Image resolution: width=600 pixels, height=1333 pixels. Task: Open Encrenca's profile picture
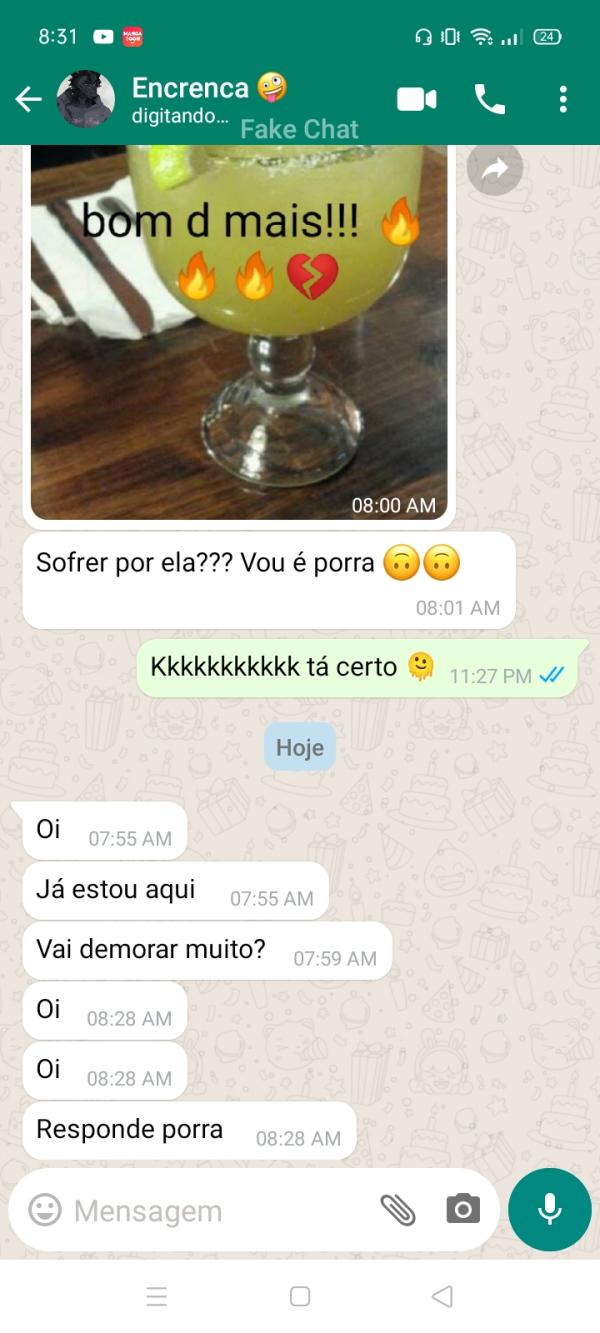point(85,99)
